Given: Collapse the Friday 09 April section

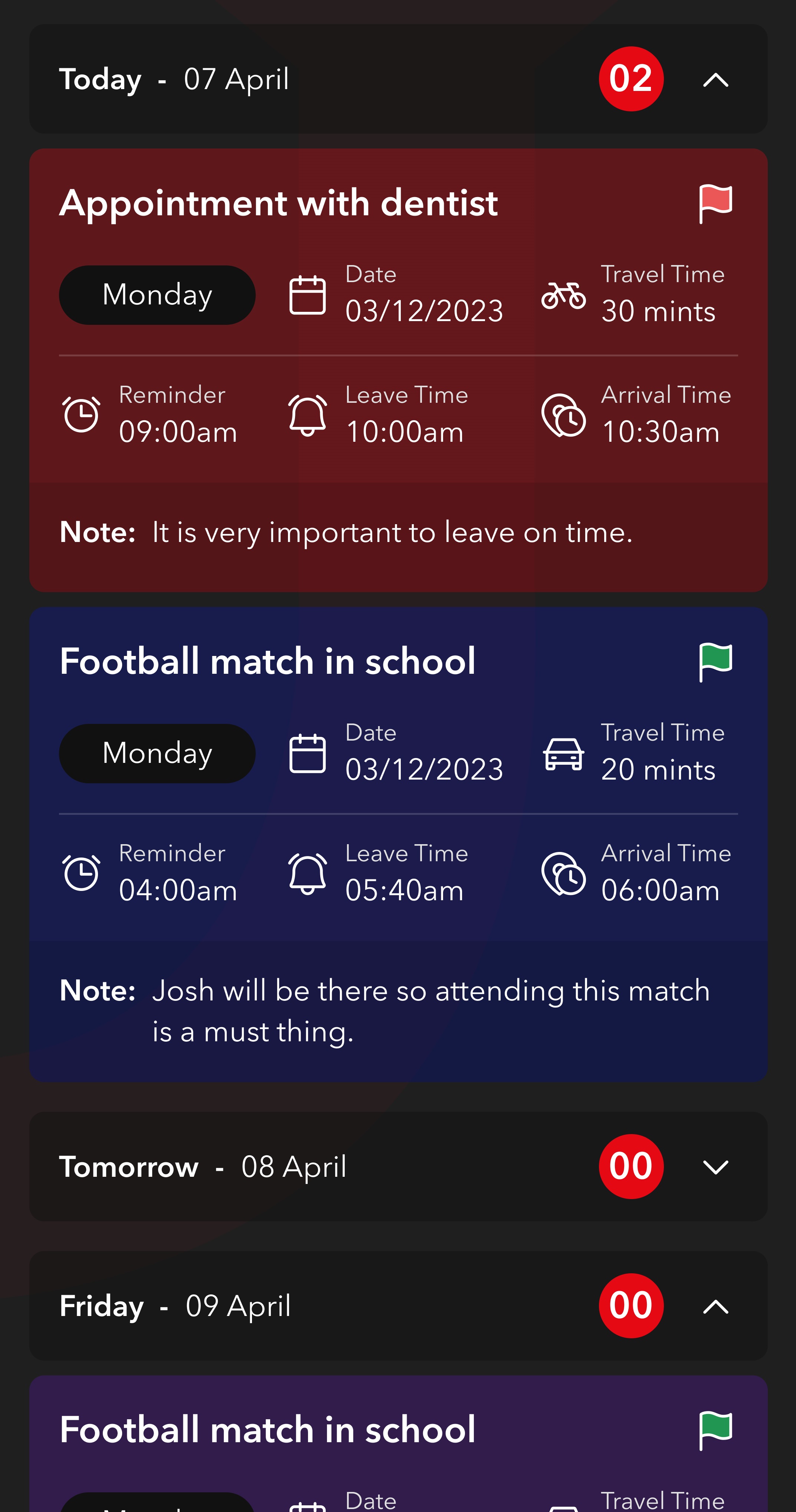Looking at the screenshot, I should (715, 1307).
